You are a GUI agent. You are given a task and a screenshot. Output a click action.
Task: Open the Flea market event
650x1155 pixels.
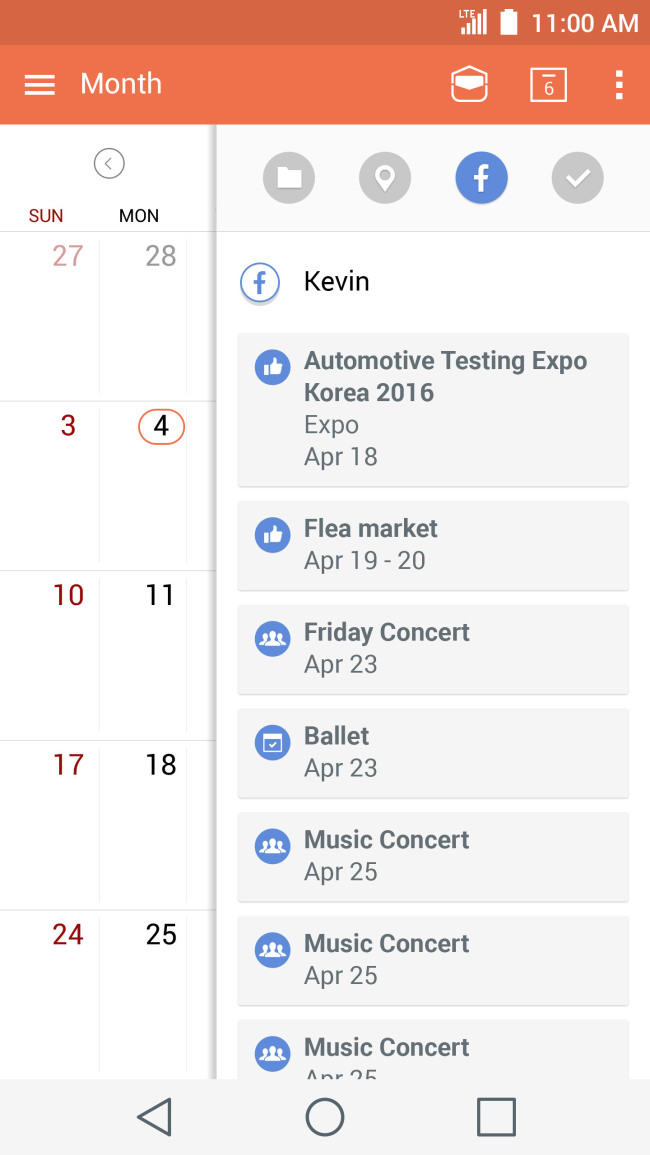click(x=433, y=545)
